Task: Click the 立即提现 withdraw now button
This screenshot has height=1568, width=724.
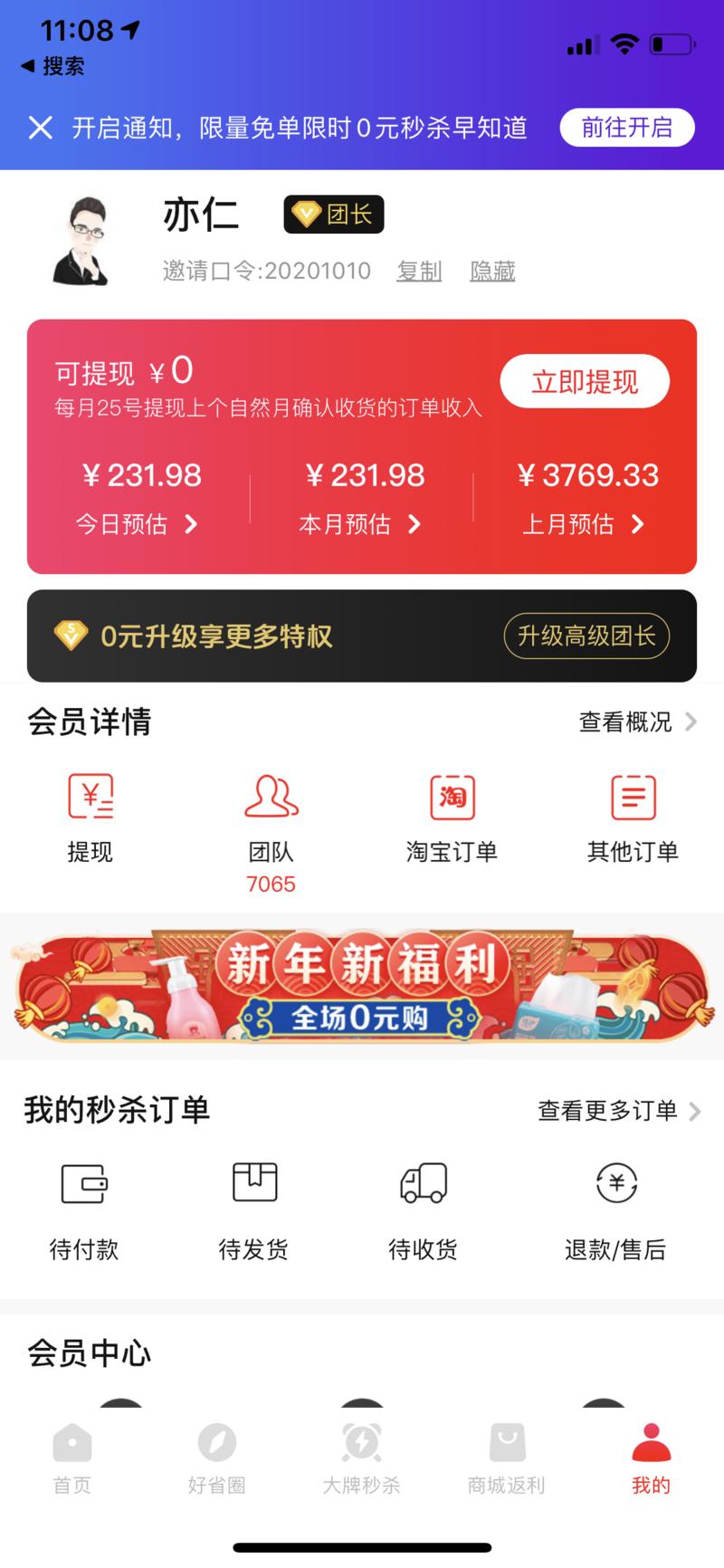Action: (x=585, y=381)
